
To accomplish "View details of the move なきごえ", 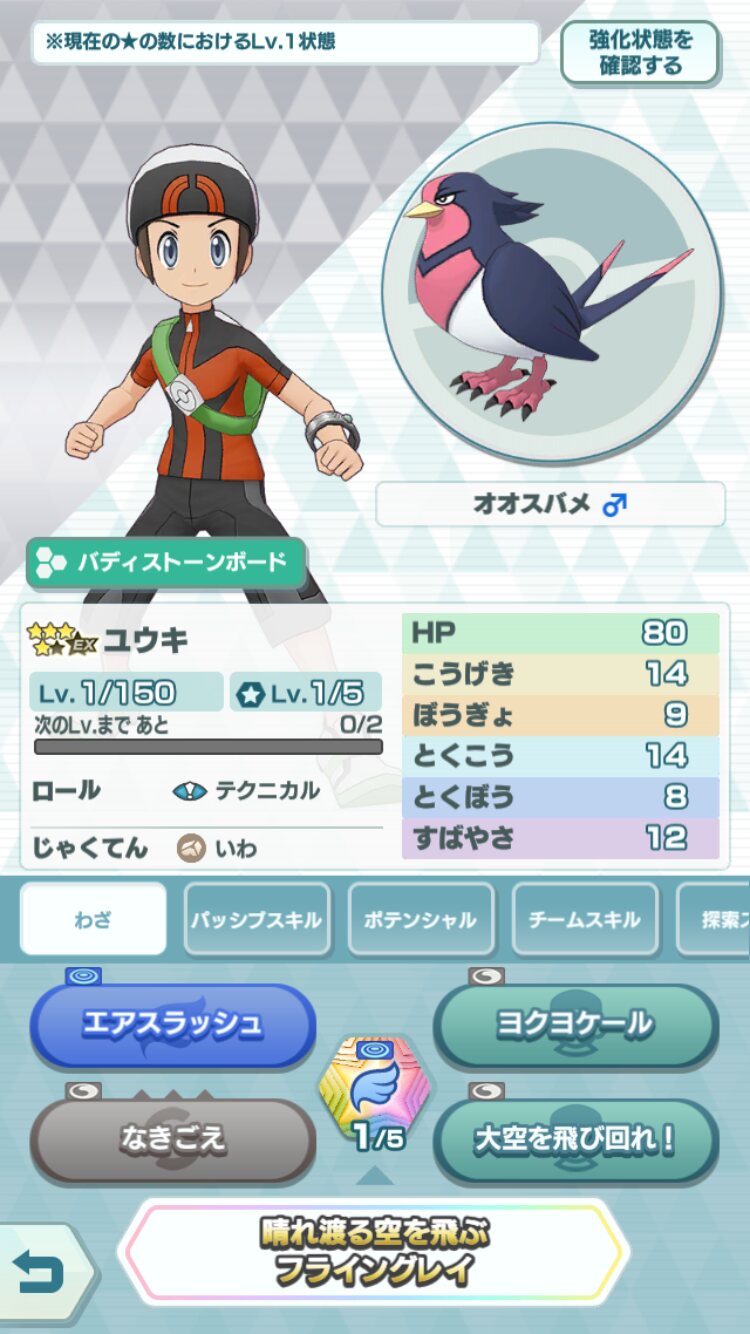I will pos(173,1139).
